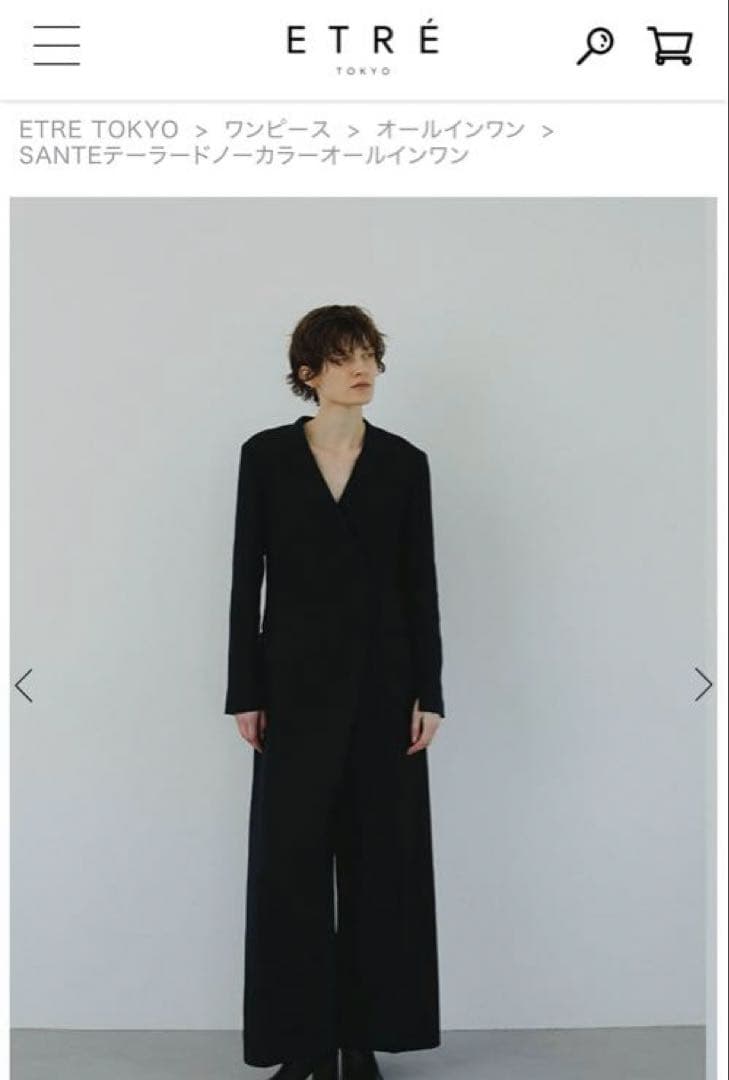This screenshot has width=729, height=1080.
Task: Open the オールインワン breadcrumb category
Action: coord(450,129)
